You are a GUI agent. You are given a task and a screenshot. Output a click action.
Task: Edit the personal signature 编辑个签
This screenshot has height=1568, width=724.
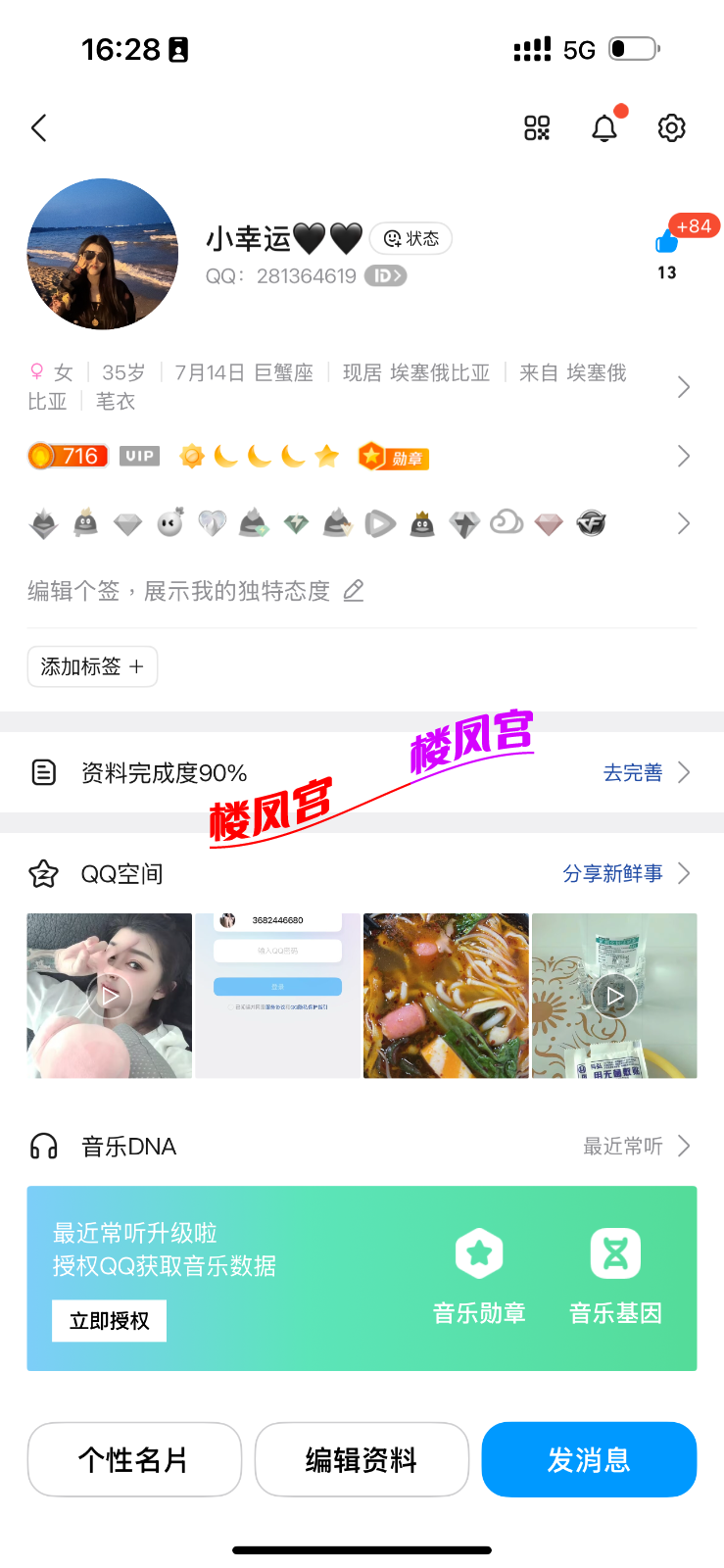pos(196,591)
